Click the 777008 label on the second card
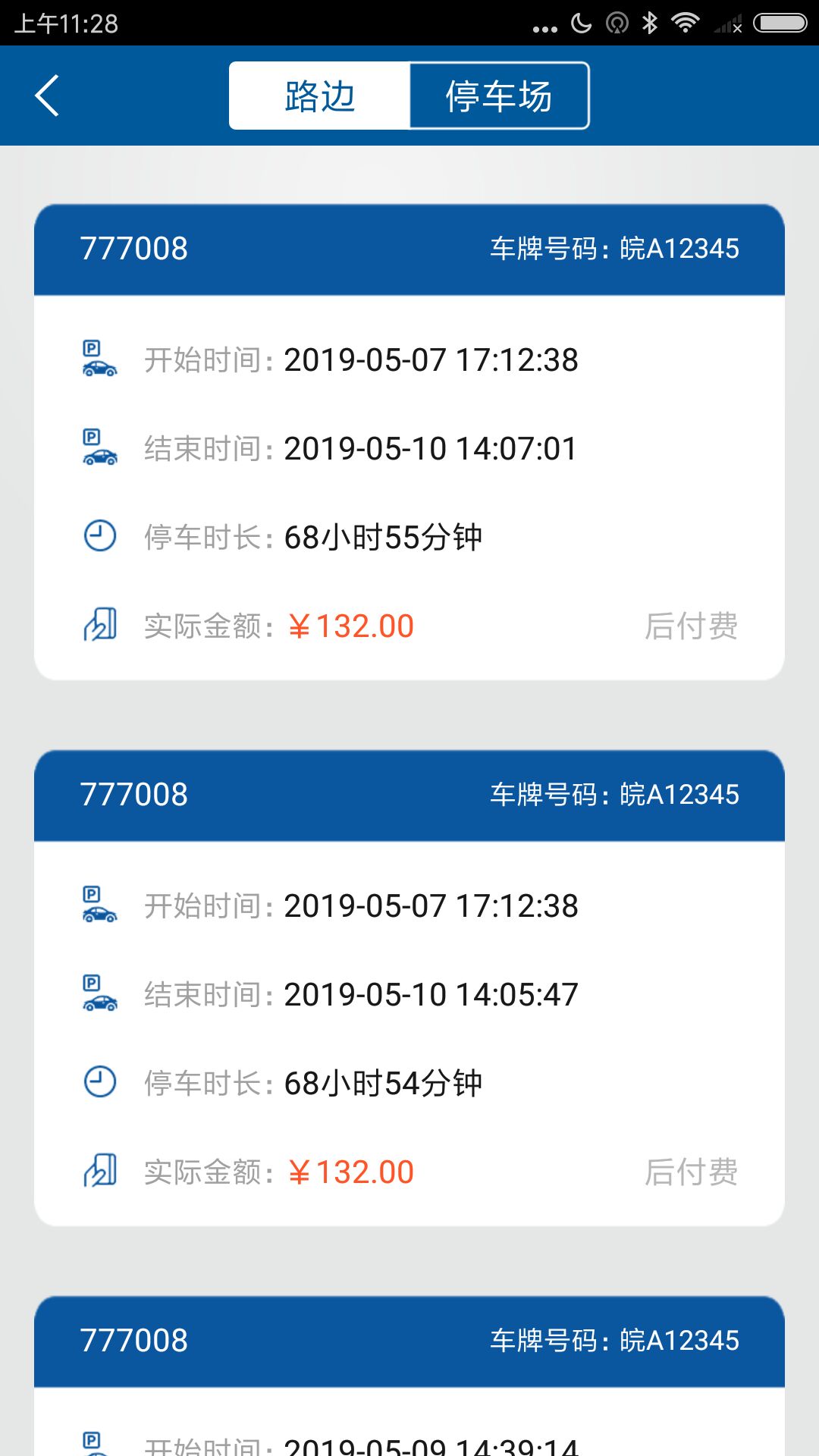 coord(133,794)
